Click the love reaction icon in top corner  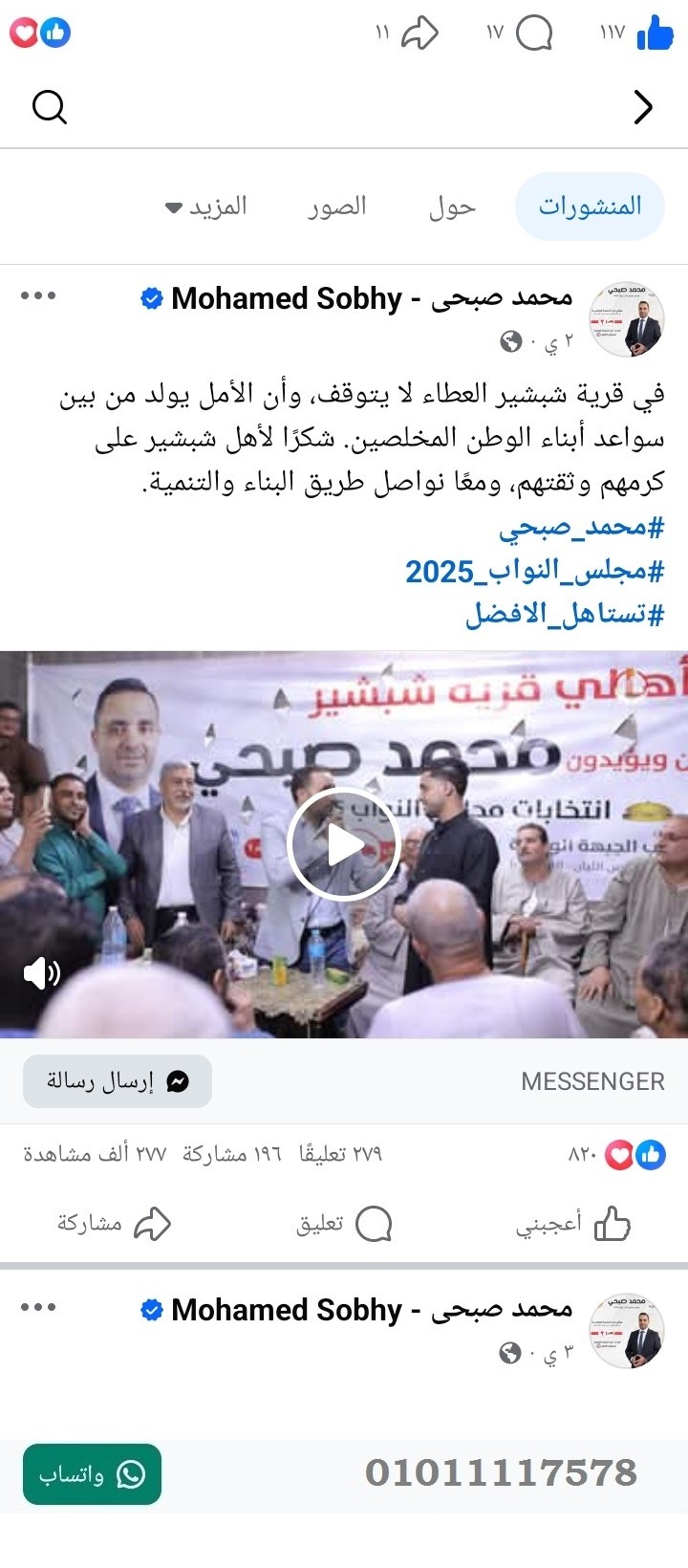[x=24, y=32]
